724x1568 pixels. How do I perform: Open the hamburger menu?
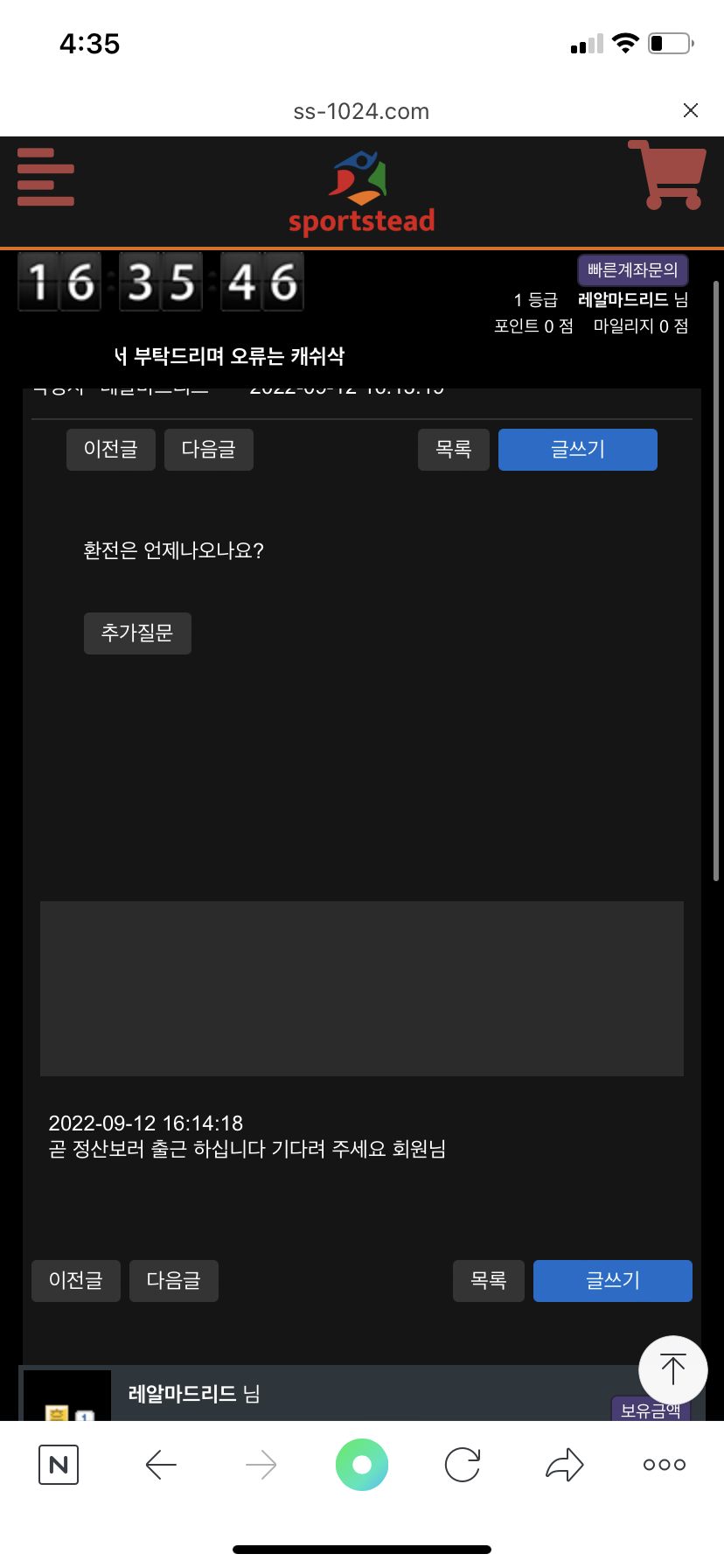tap(45, 178)
